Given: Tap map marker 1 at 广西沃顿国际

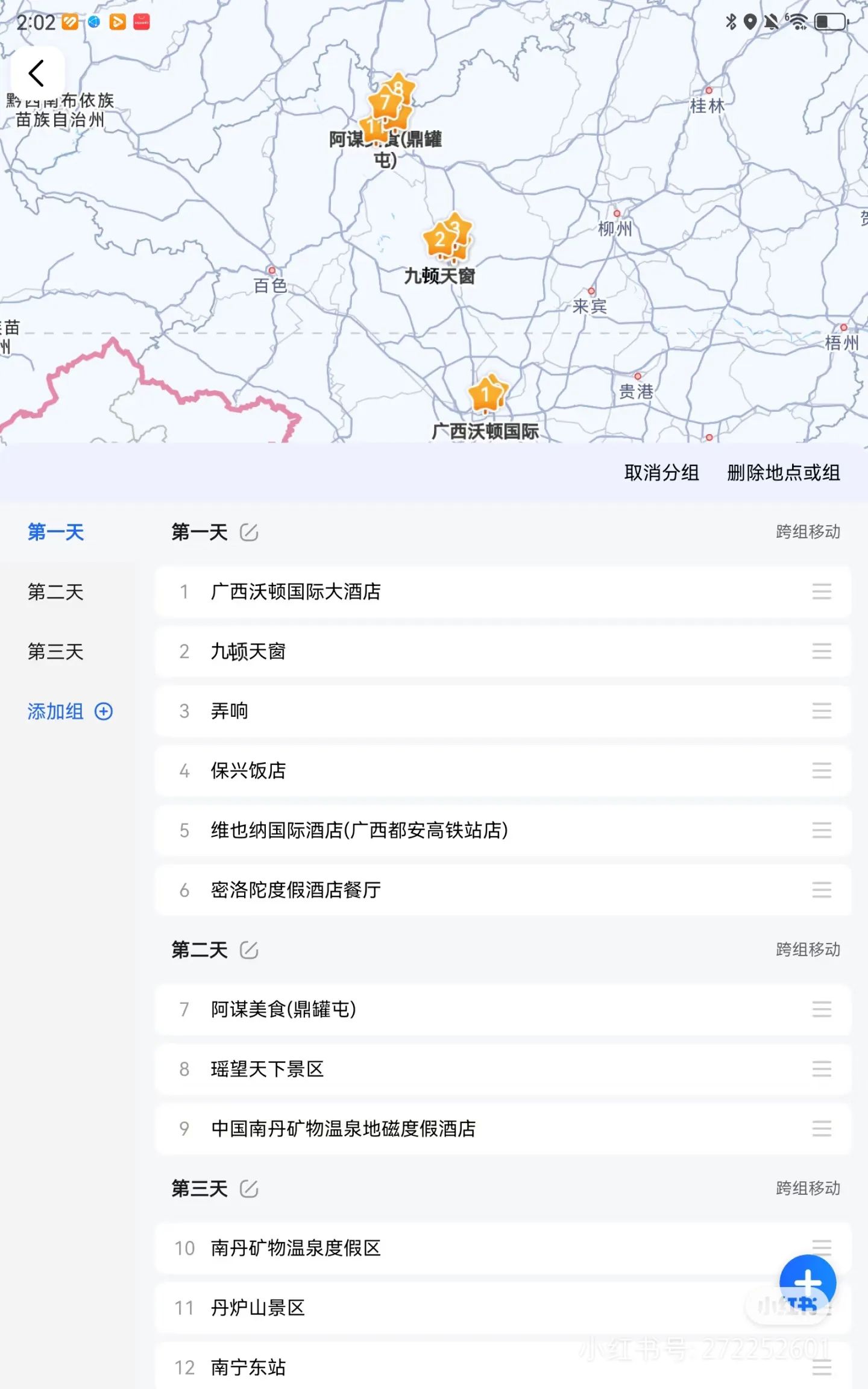Looking at the screenshot, I should coord(486,395).
